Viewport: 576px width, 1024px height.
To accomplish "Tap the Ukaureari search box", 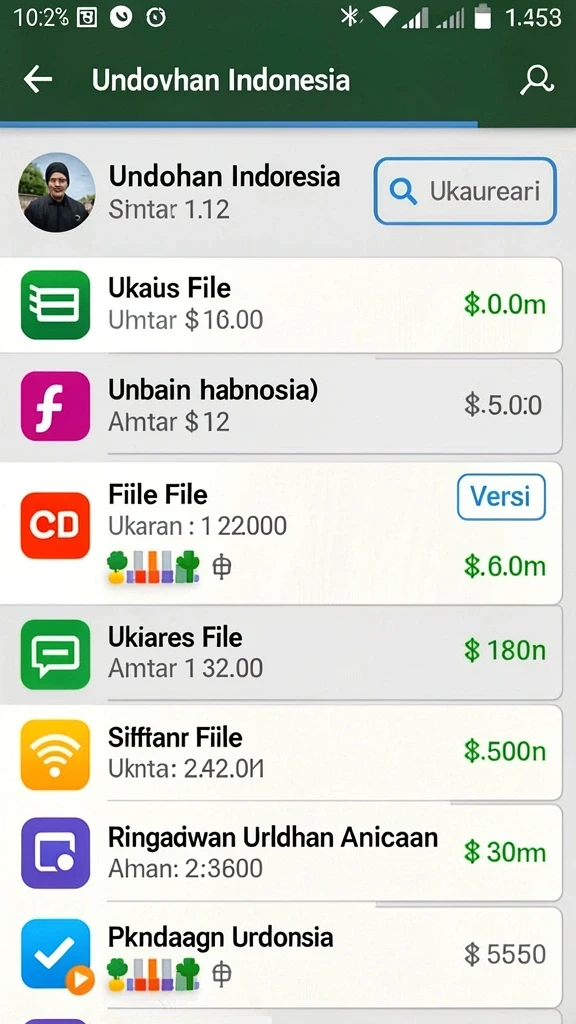I will (x=465, y=191).
